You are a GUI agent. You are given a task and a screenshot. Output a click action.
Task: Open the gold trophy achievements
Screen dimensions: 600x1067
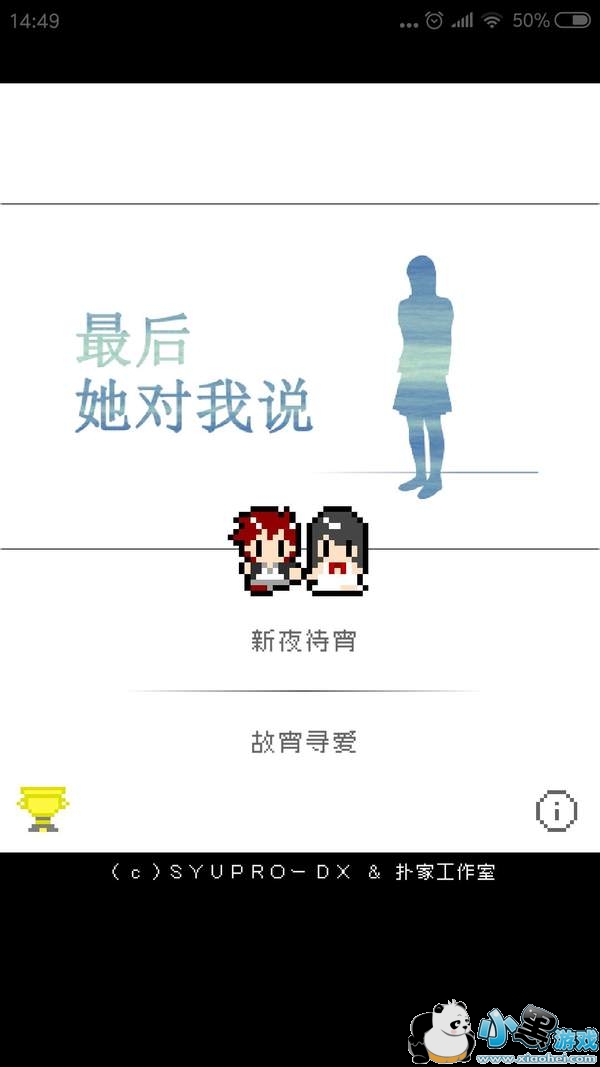click(x=42, y=808)
